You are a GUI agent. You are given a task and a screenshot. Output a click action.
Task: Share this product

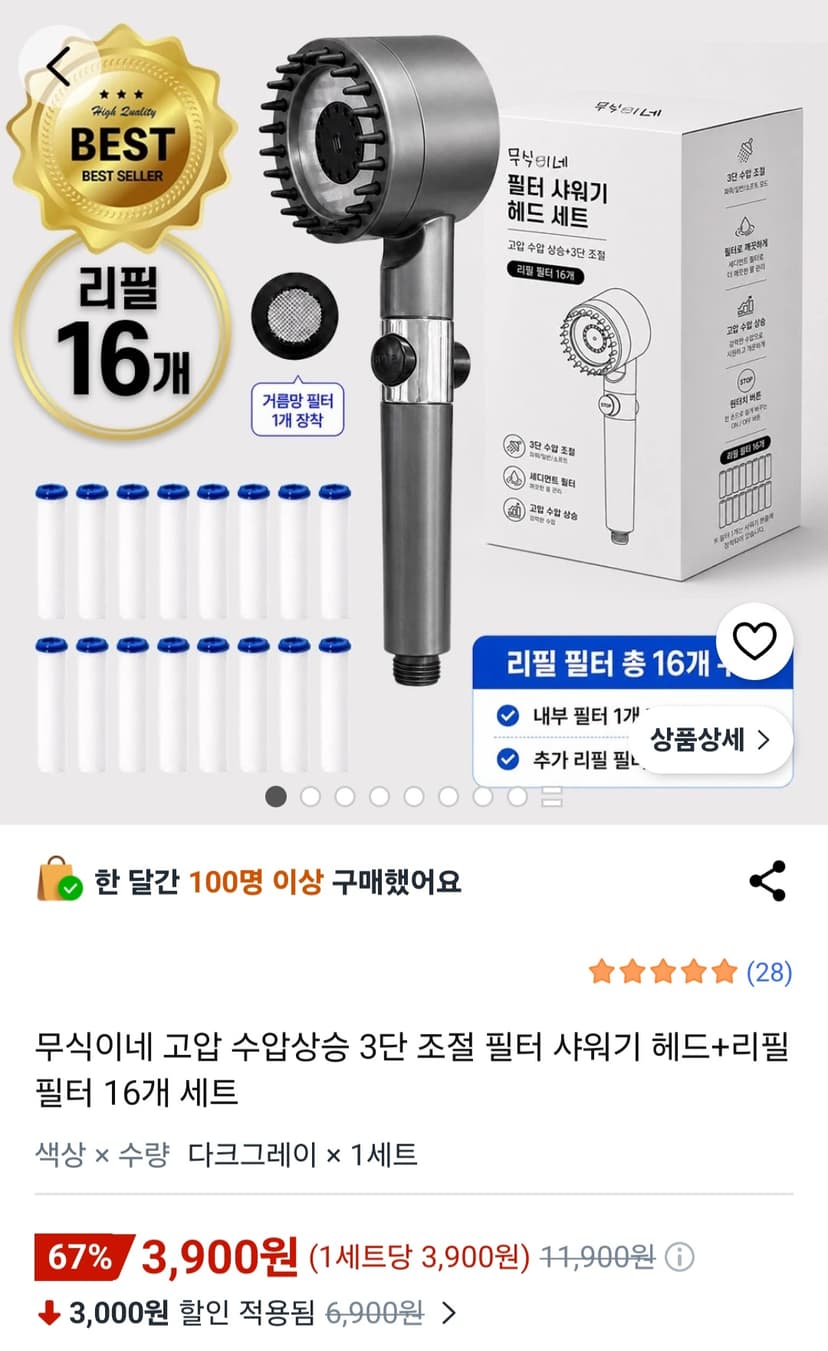(x=767, y=881)
